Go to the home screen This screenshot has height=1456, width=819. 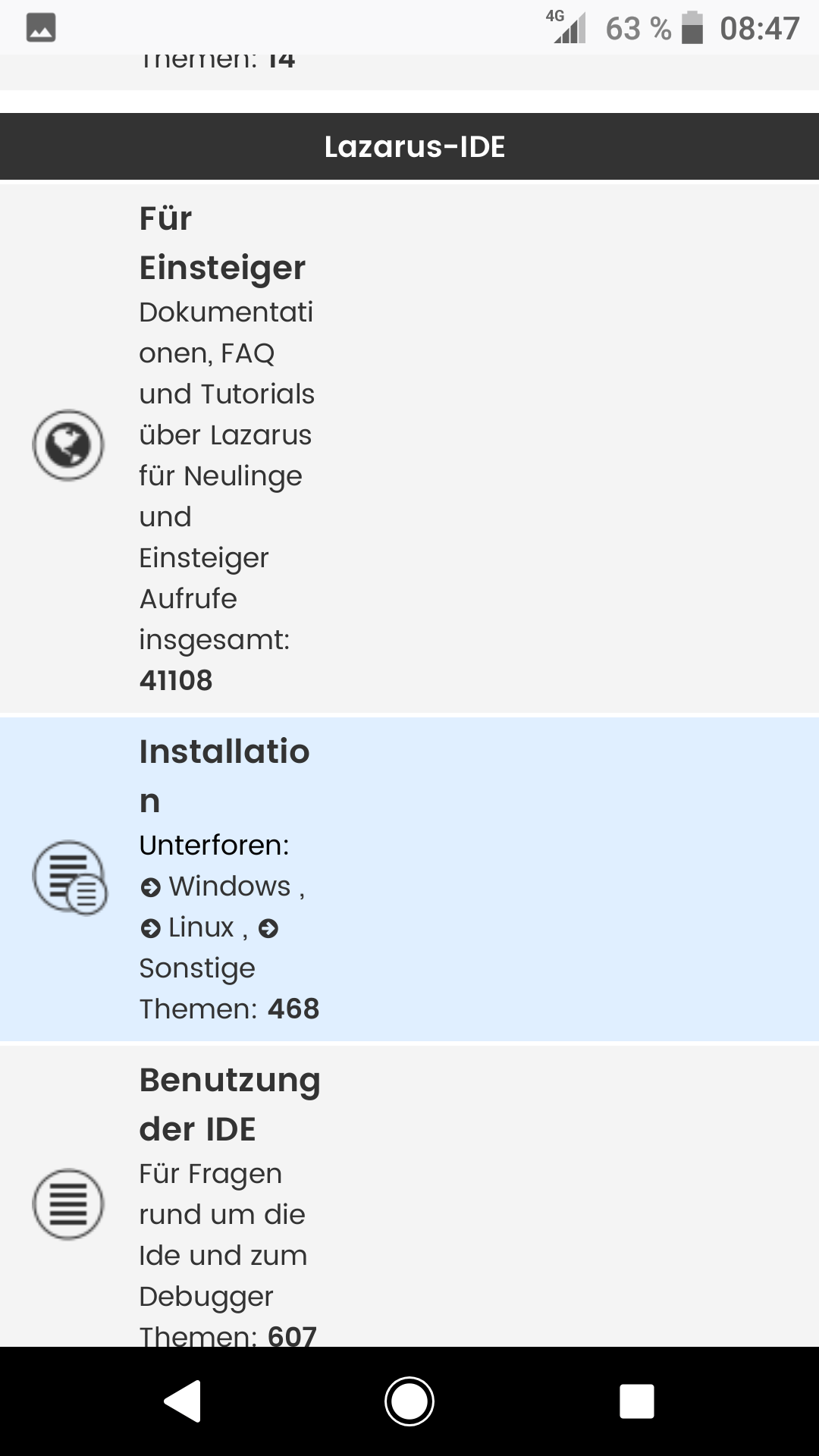tap(409, 1401)
